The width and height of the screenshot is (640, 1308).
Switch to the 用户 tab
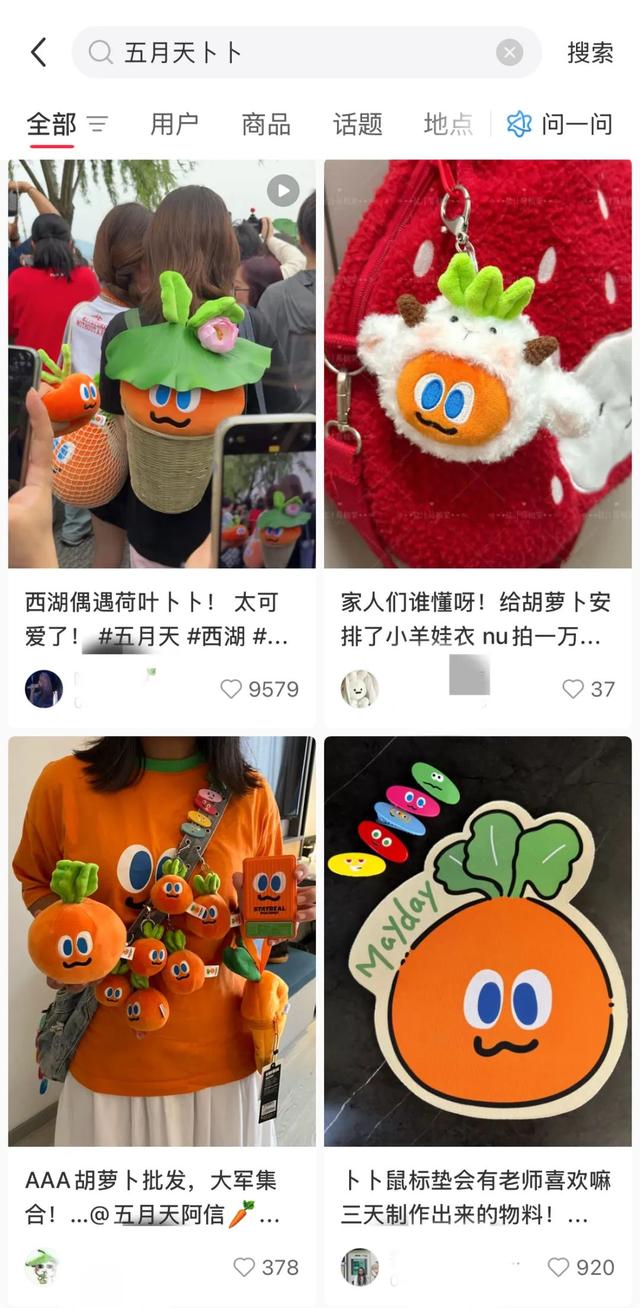[x=174, y=124]
